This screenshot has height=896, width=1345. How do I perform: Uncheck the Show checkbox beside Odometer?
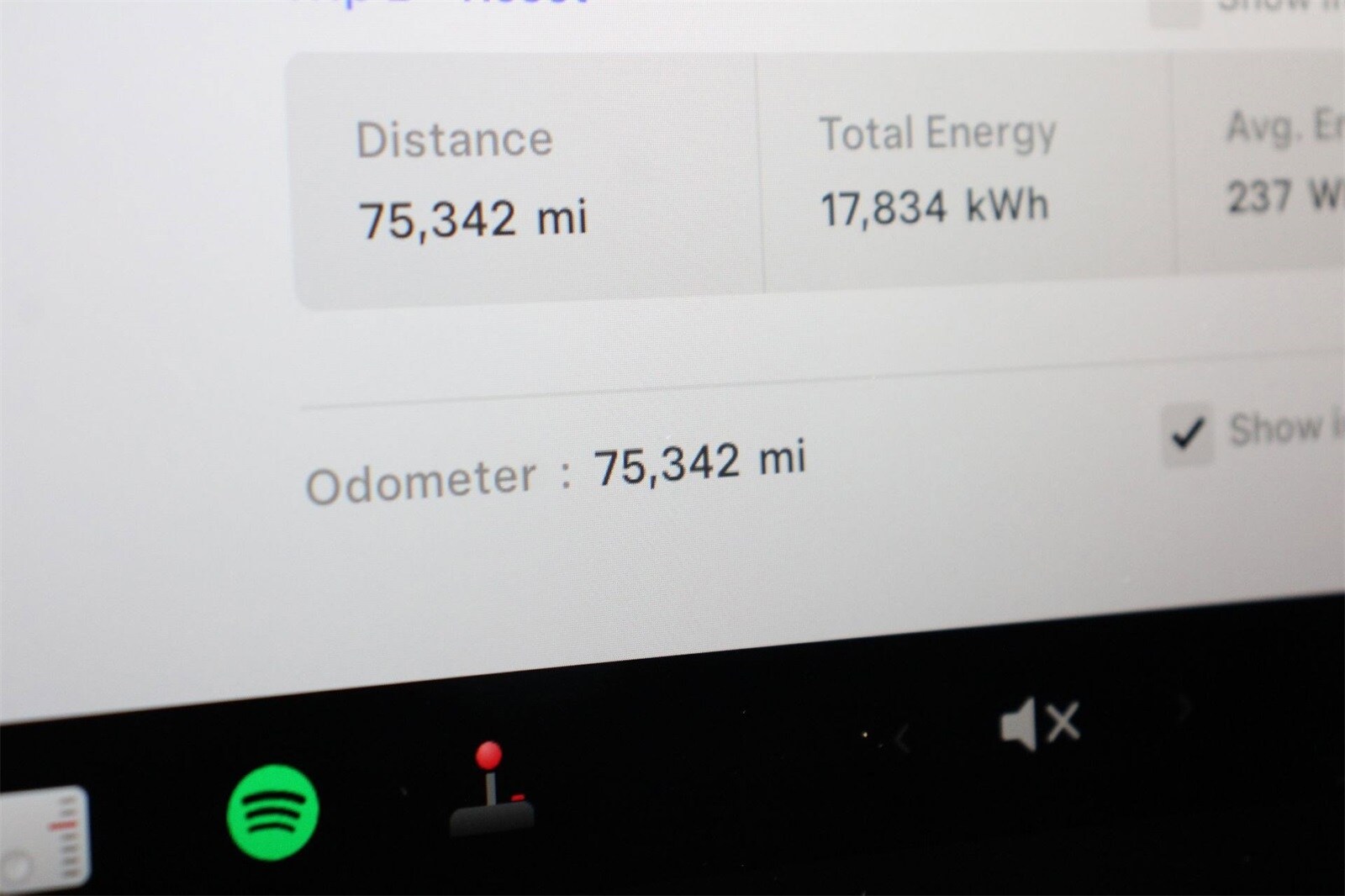point(1188,434)
